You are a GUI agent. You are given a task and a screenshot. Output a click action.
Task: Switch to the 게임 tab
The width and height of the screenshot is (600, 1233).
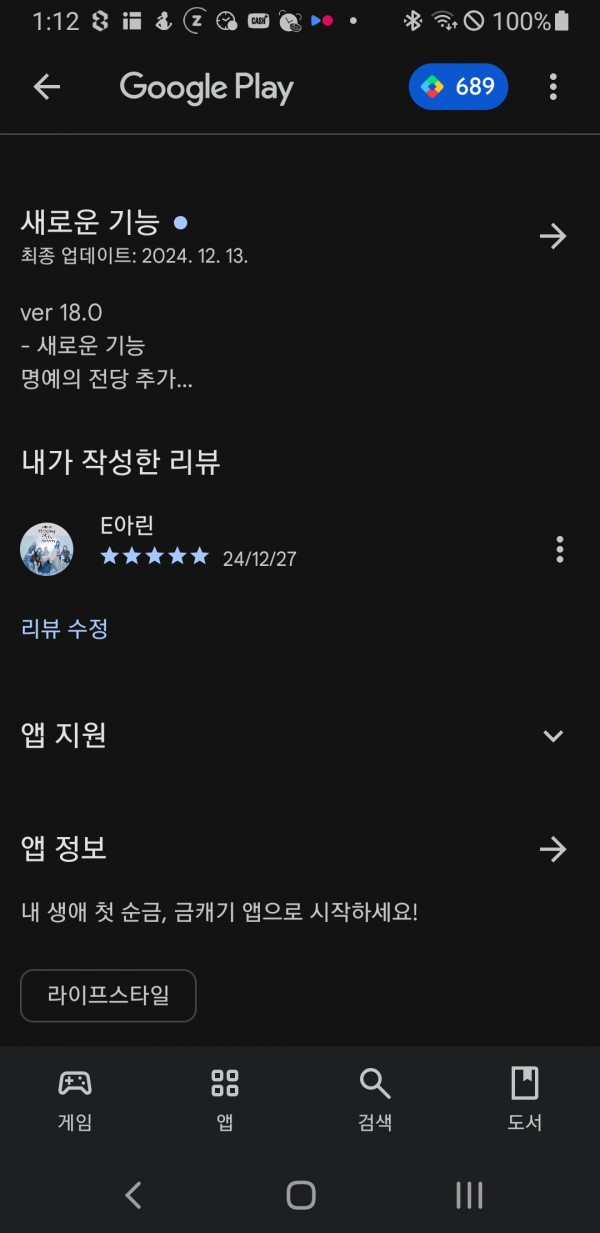(x=75, y=1098)
